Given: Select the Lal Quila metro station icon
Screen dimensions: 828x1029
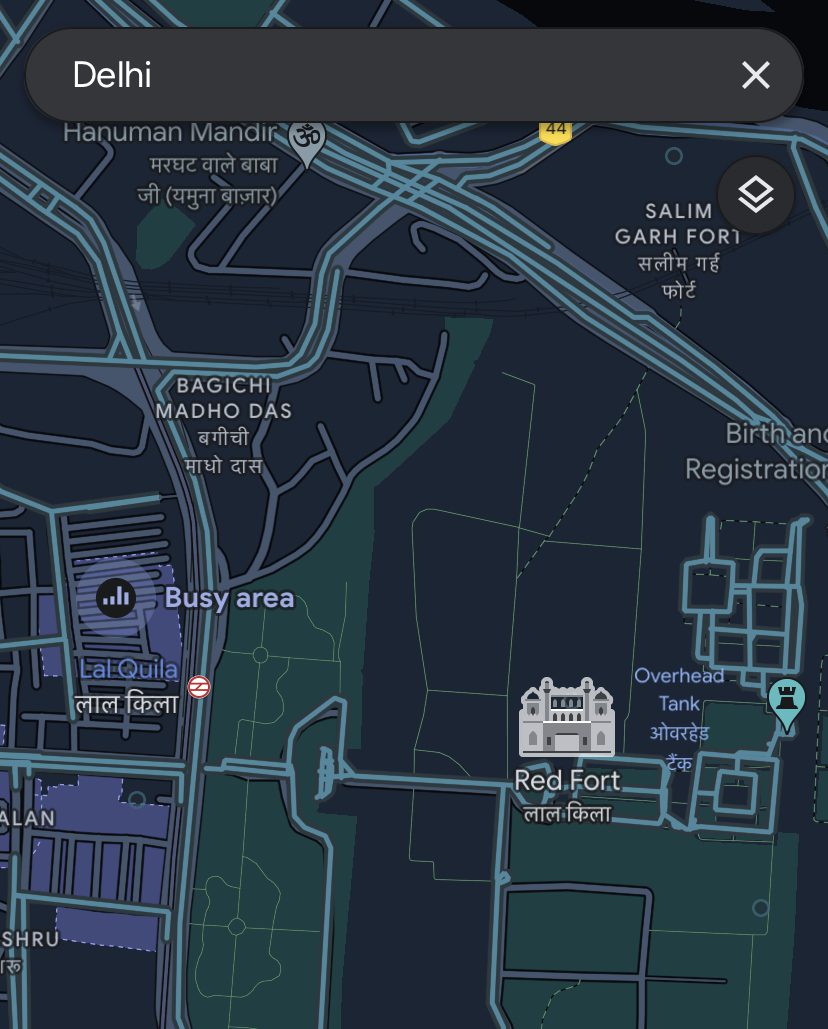Looking at the screenshot, I should pyautogui.click(x=199, y=687).
